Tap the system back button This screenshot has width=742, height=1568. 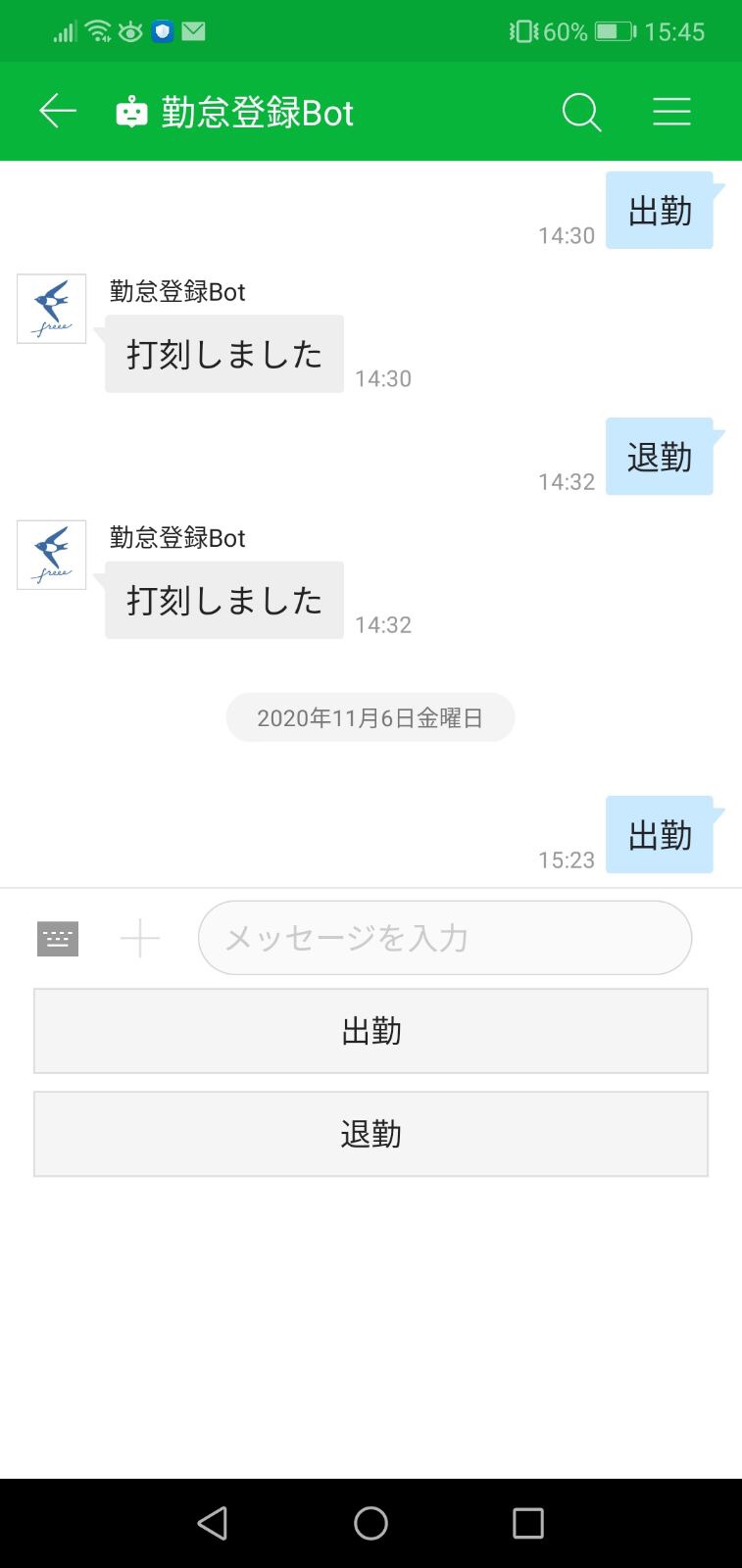tap(213, 1523)
